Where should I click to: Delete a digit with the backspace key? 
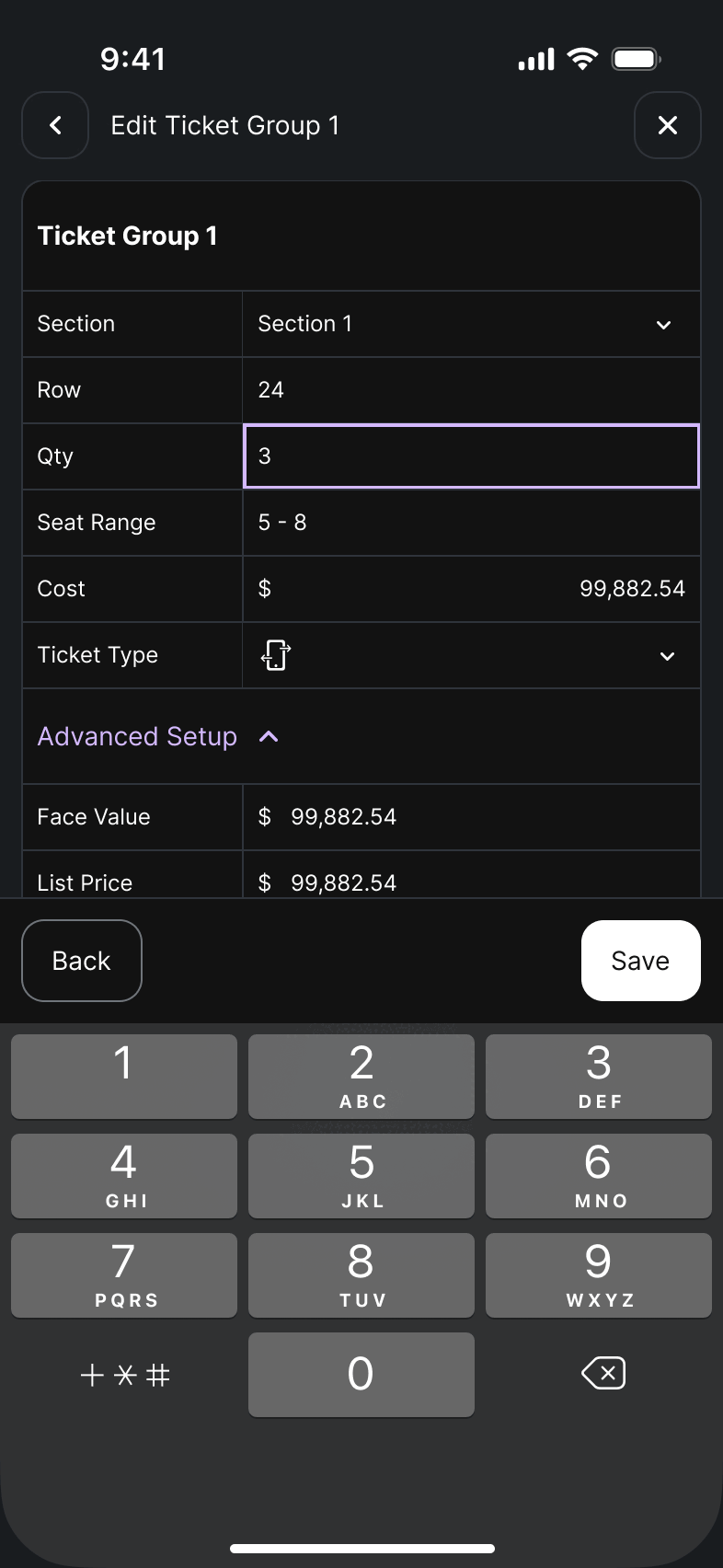pyautogui.click(x=602, y=1374)
